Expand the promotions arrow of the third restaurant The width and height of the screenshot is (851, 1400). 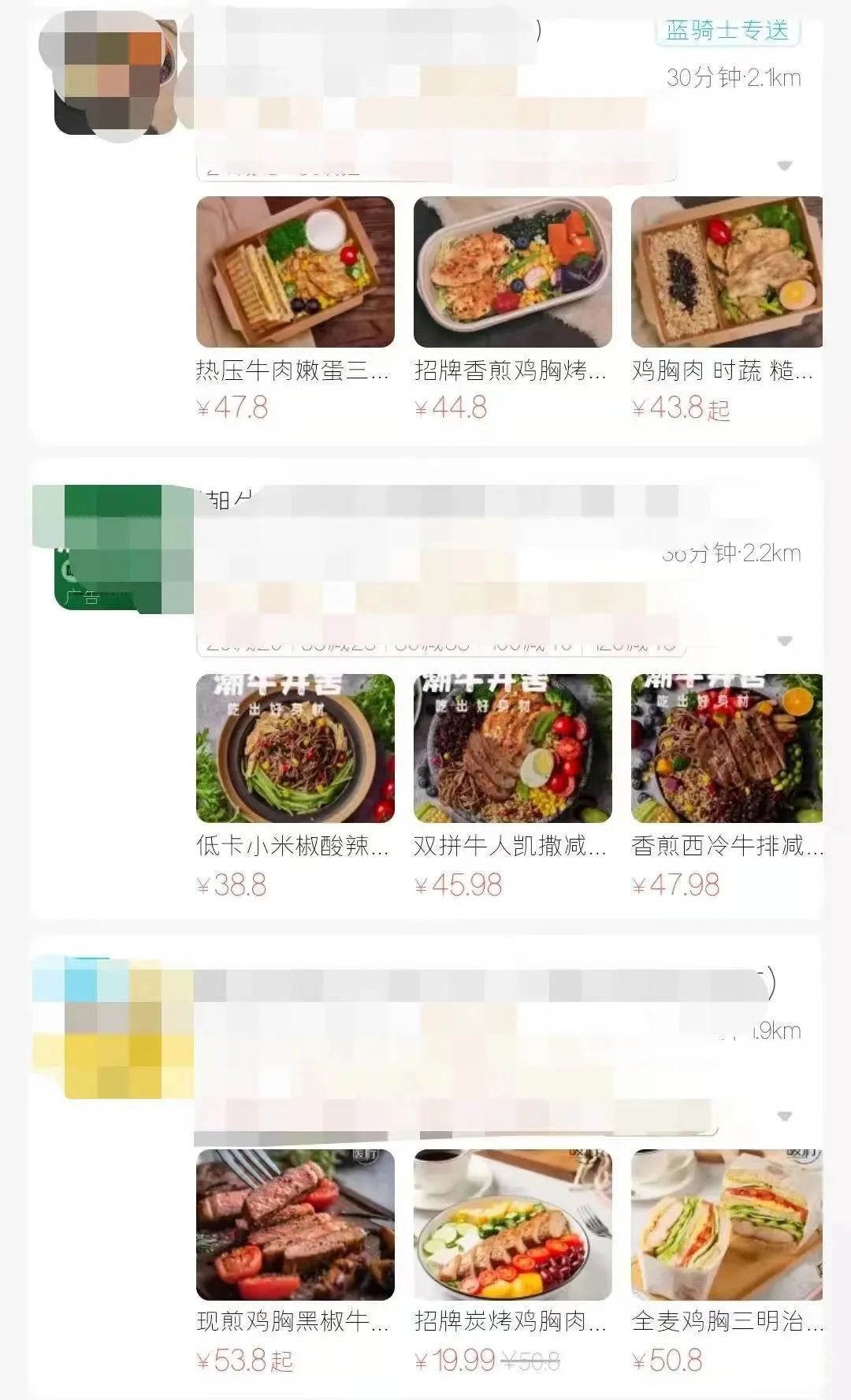(784, 1116)
